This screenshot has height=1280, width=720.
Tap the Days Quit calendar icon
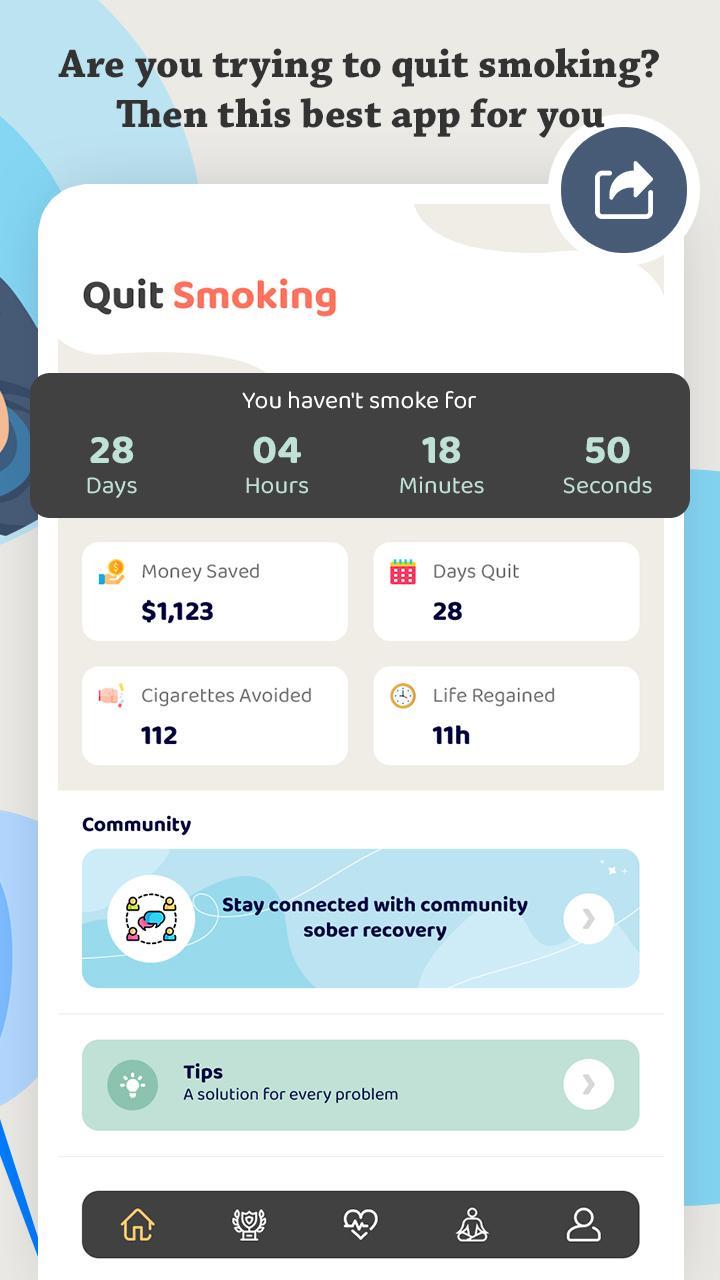coord(401,571)
